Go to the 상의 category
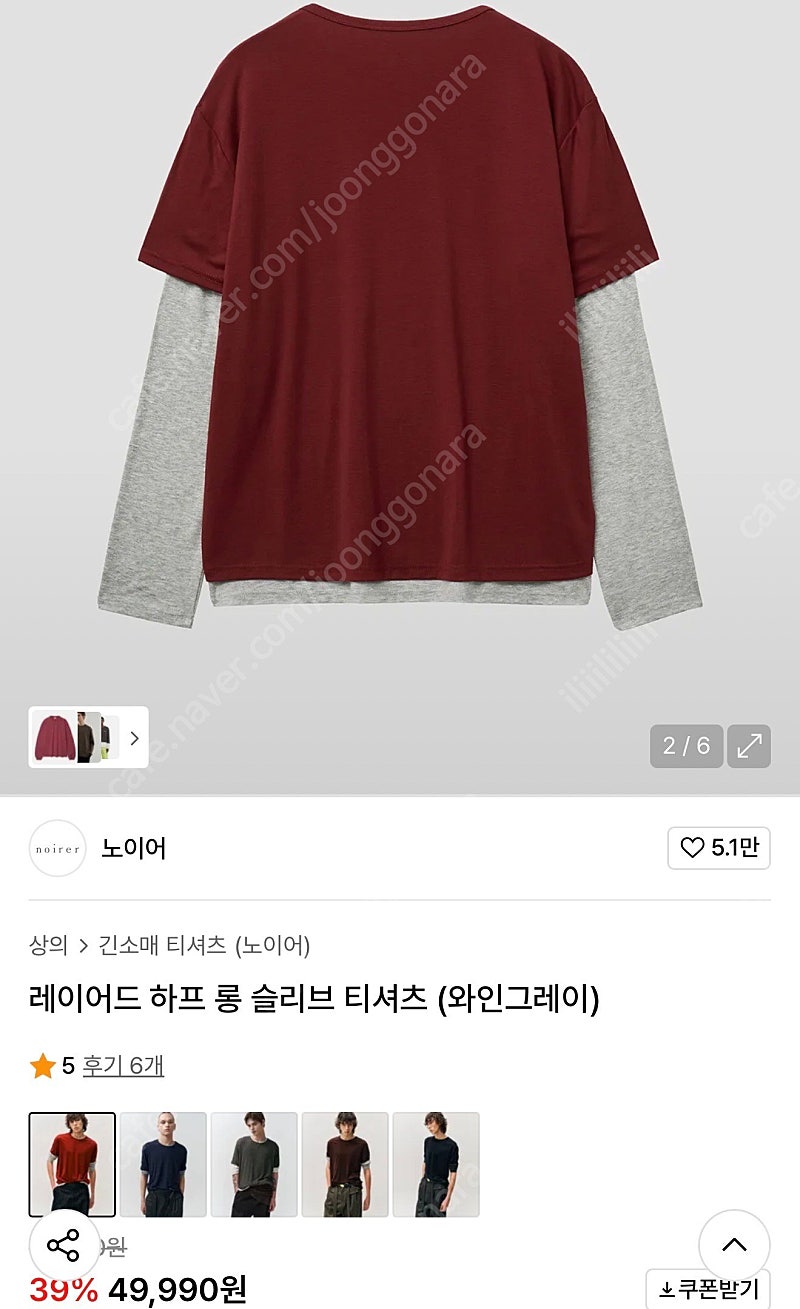 tap(48, 945)
